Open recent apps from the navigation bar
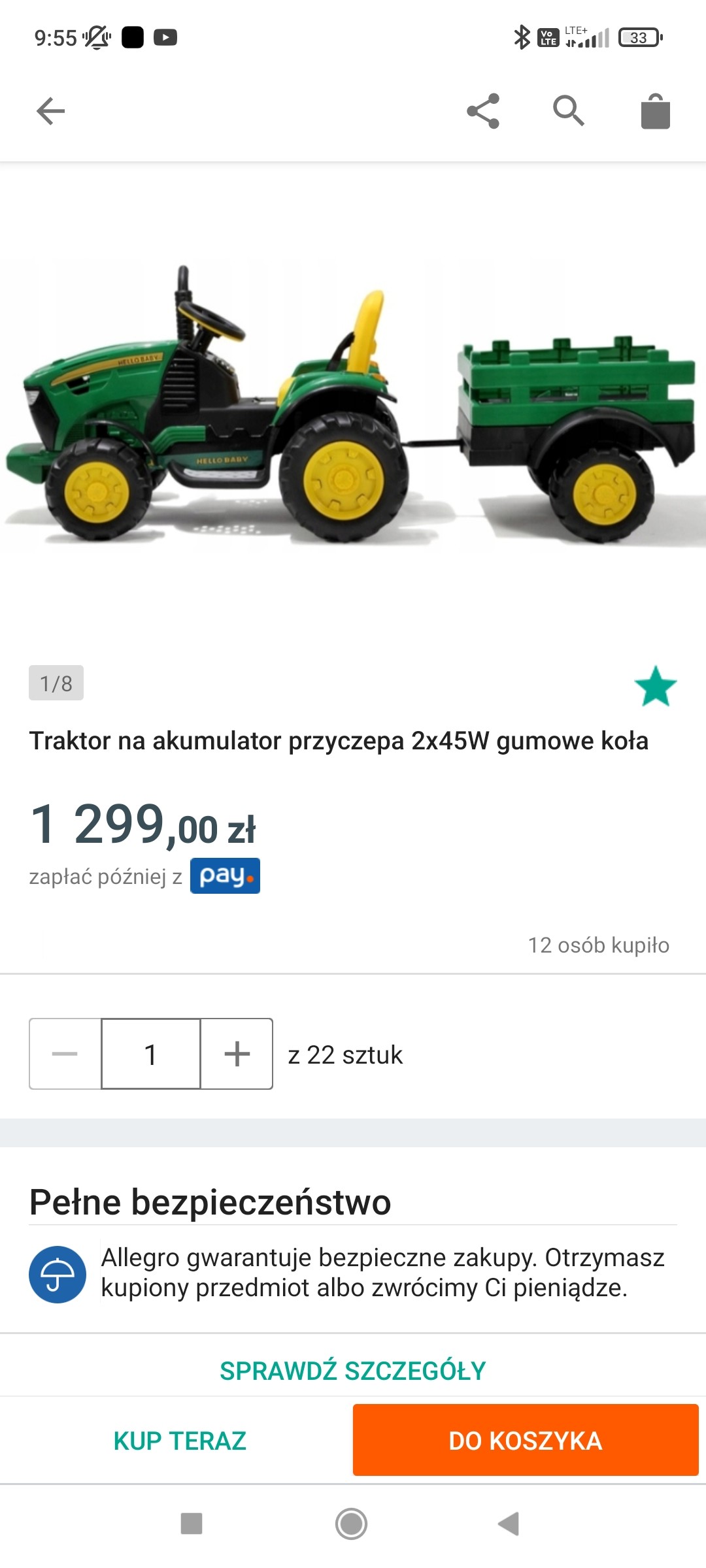706x1568 pixels. coord(192,1524)
